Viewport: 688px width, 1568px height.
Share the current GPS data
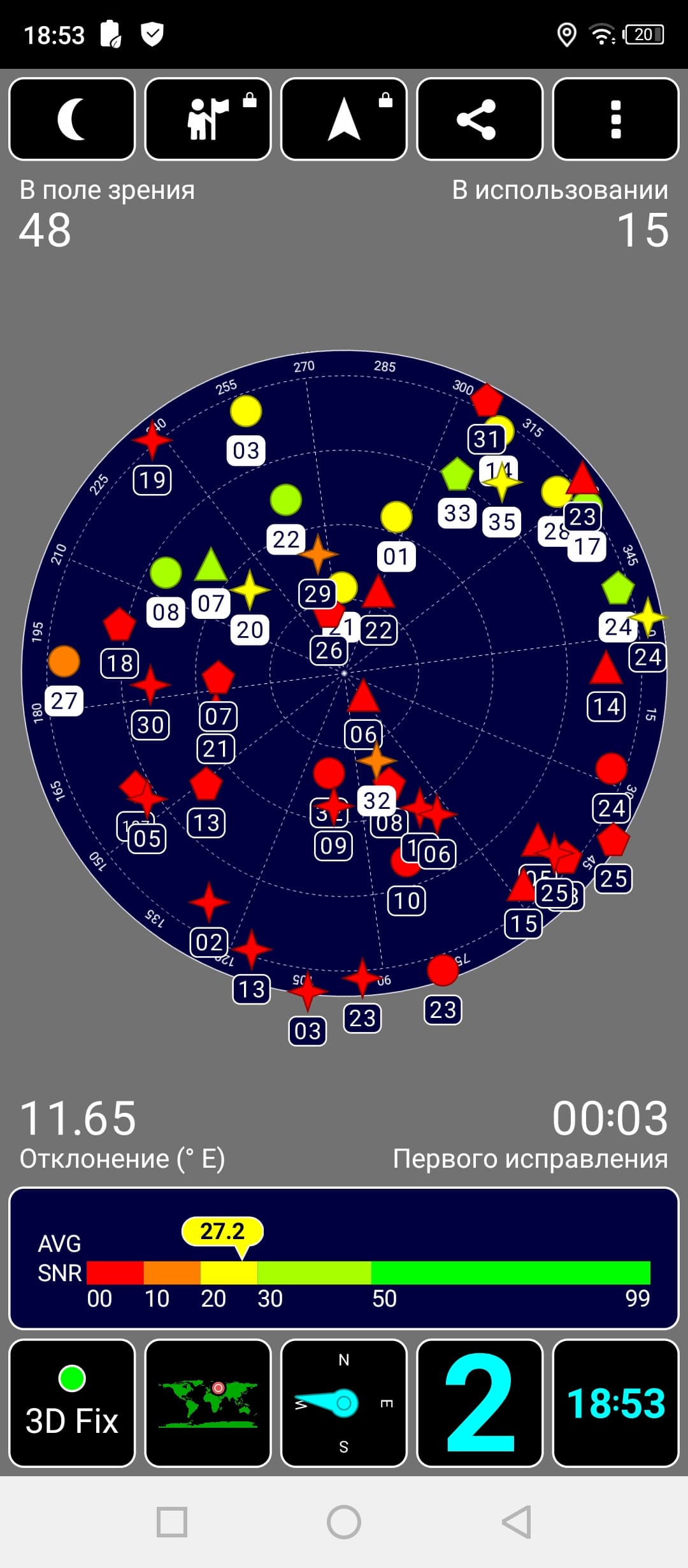(x=479, y=119)
